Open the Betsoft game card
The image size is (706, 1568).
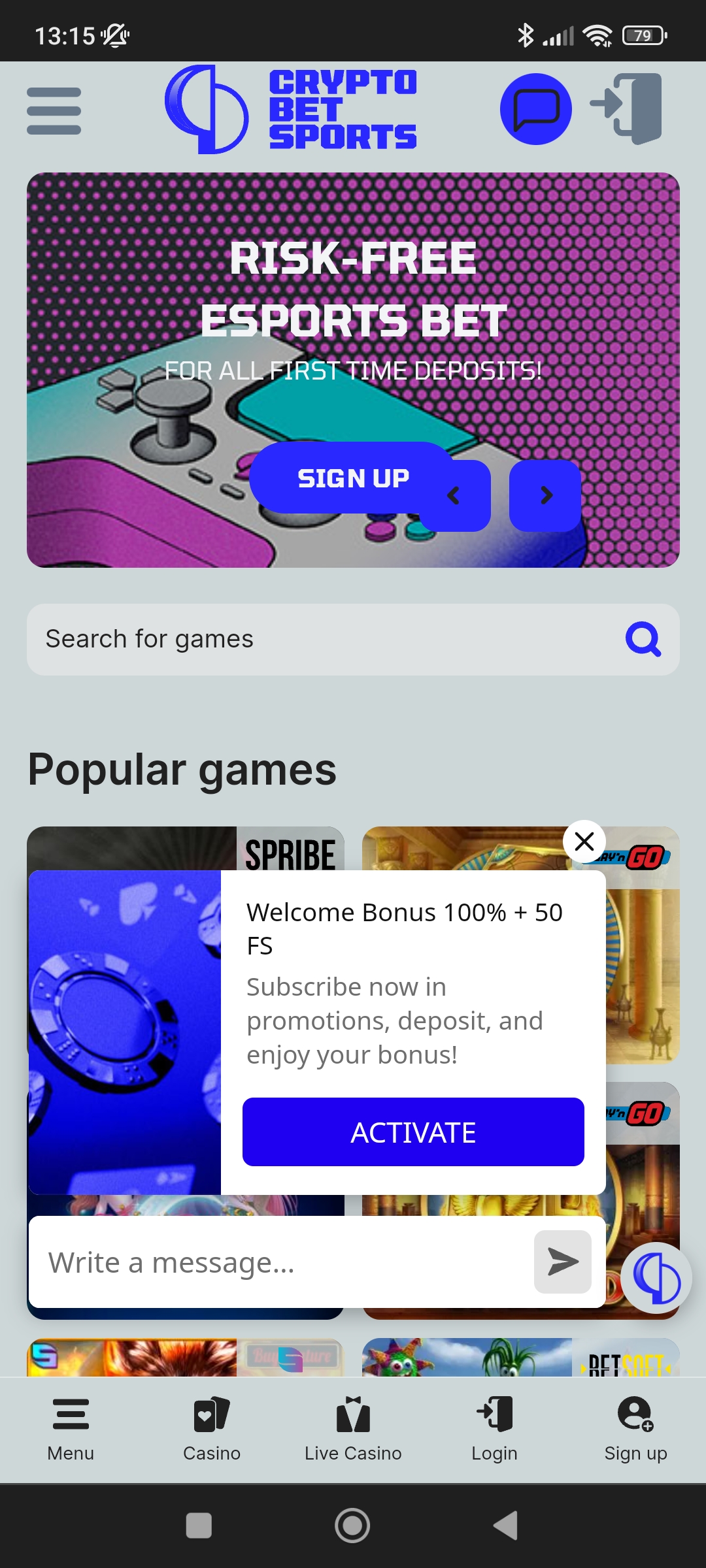[x=521, y=1358]
